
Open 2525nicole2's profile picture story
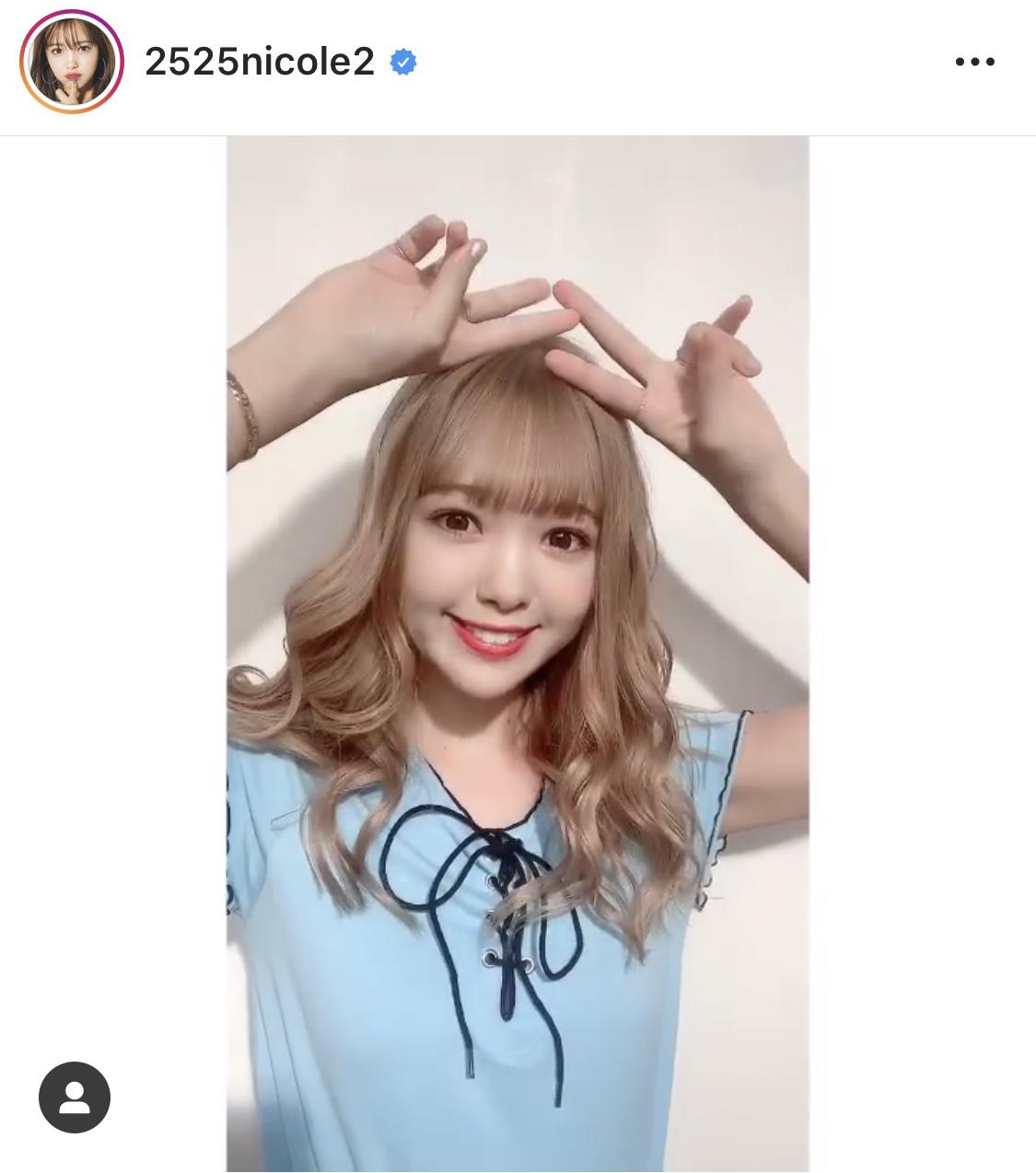coord(72,62)
